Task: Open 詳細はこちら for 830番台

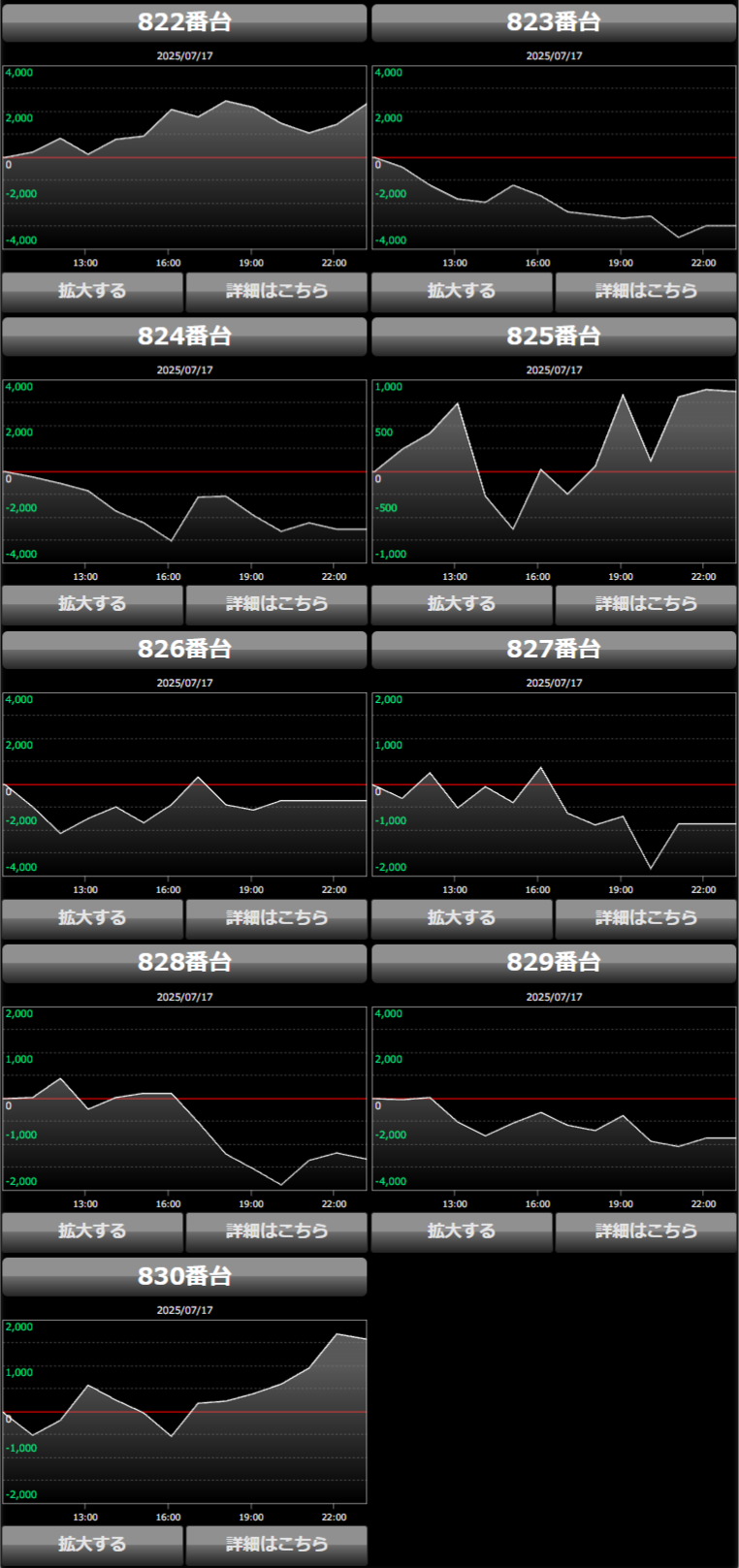Action: coord(276,1545)
